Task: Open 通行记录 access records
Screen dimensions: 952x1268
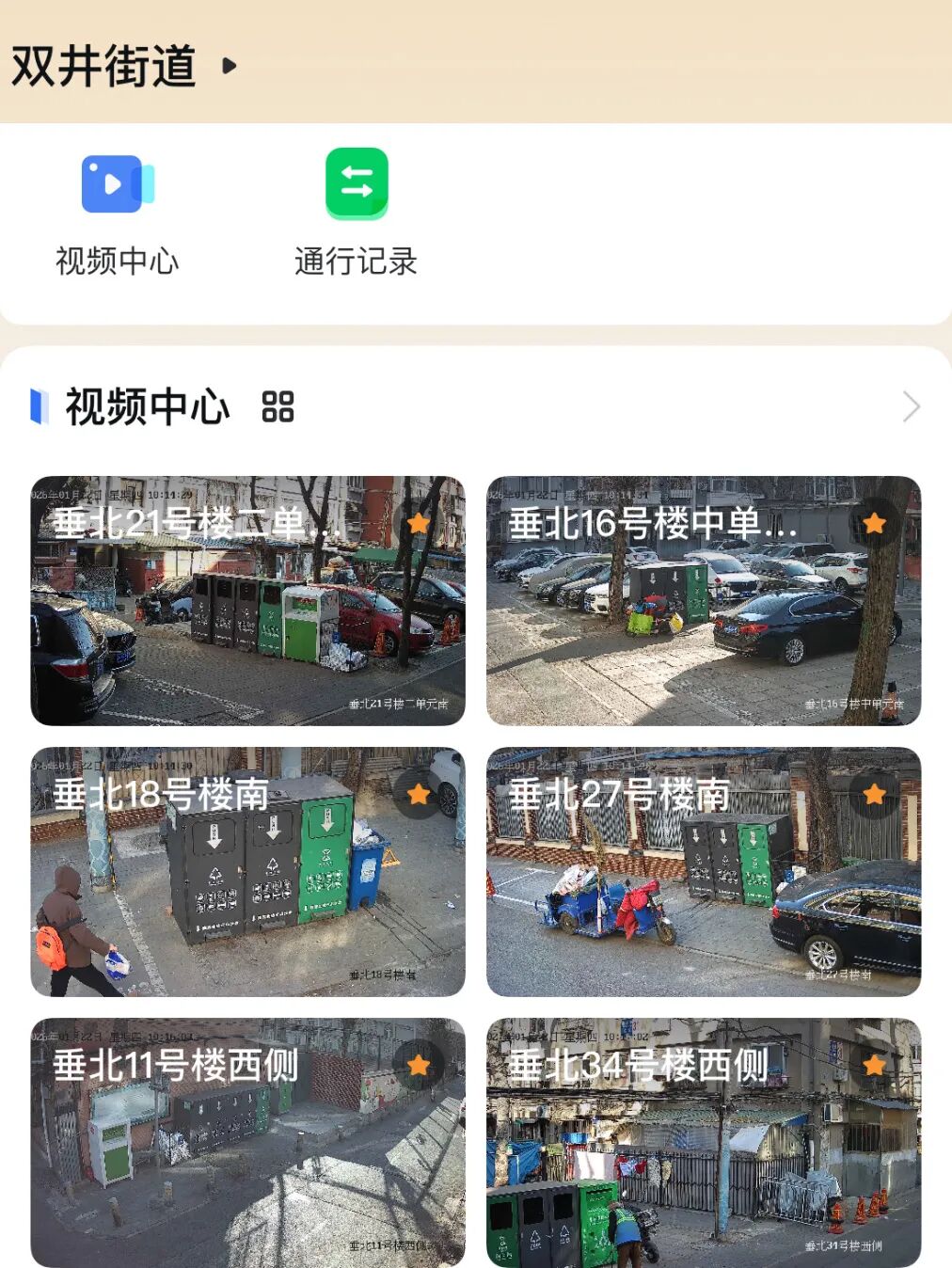Action: pos(357,184)
